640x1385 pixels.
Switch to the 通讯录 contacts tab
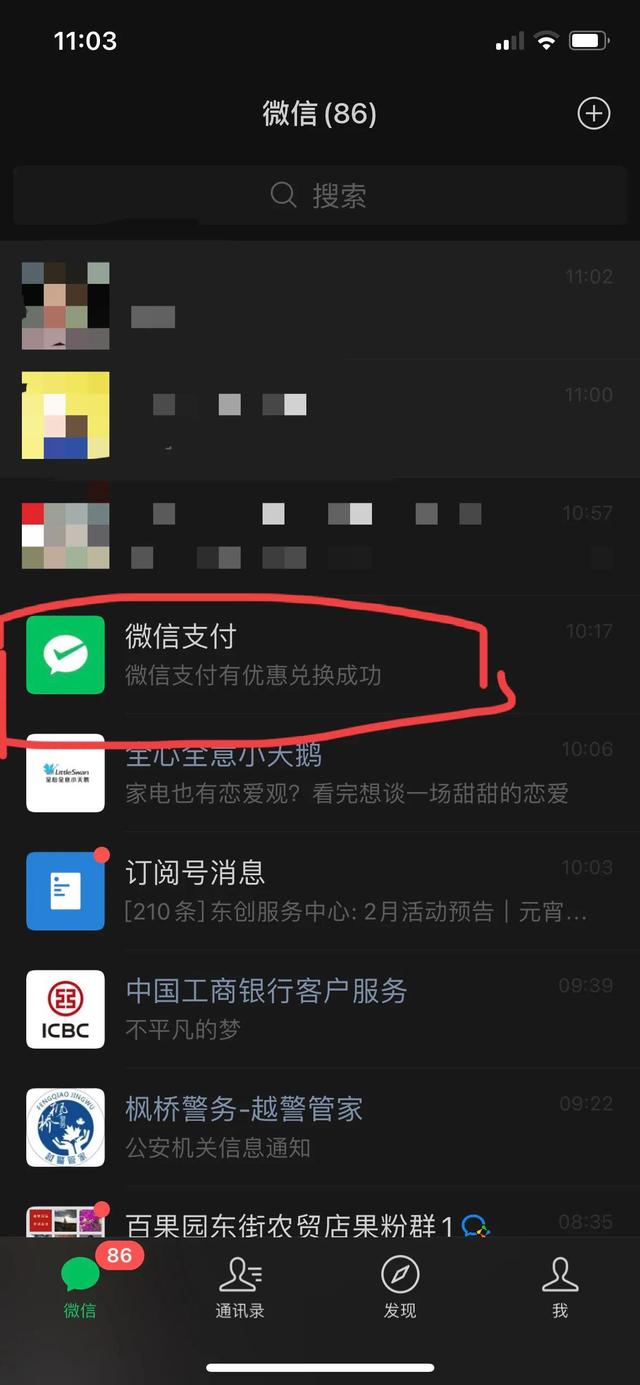240,1287
